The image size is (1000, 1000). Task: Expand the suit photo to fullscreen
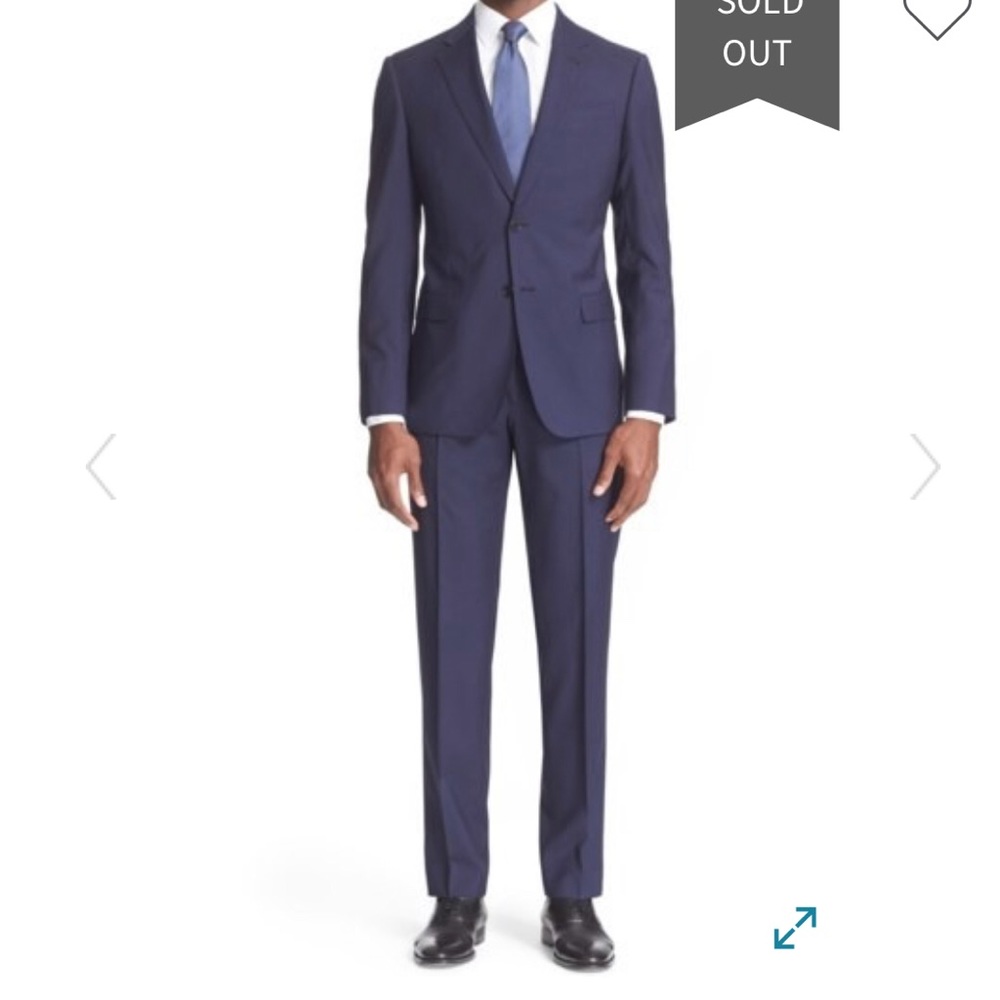coord(795,927)
